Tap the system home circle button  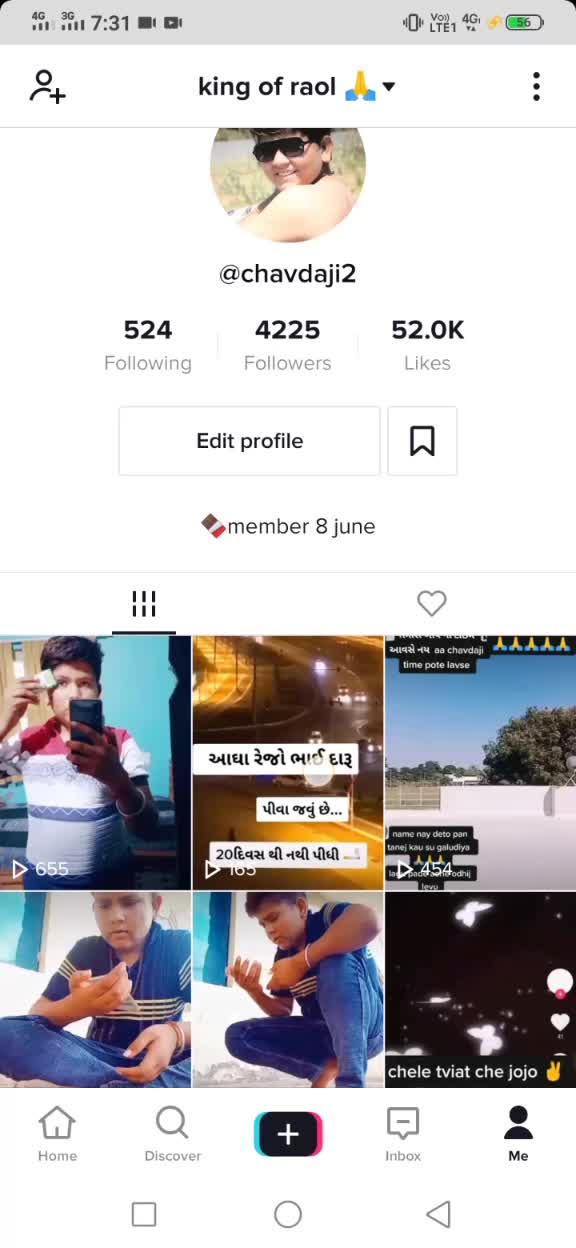click(288, 1214)
